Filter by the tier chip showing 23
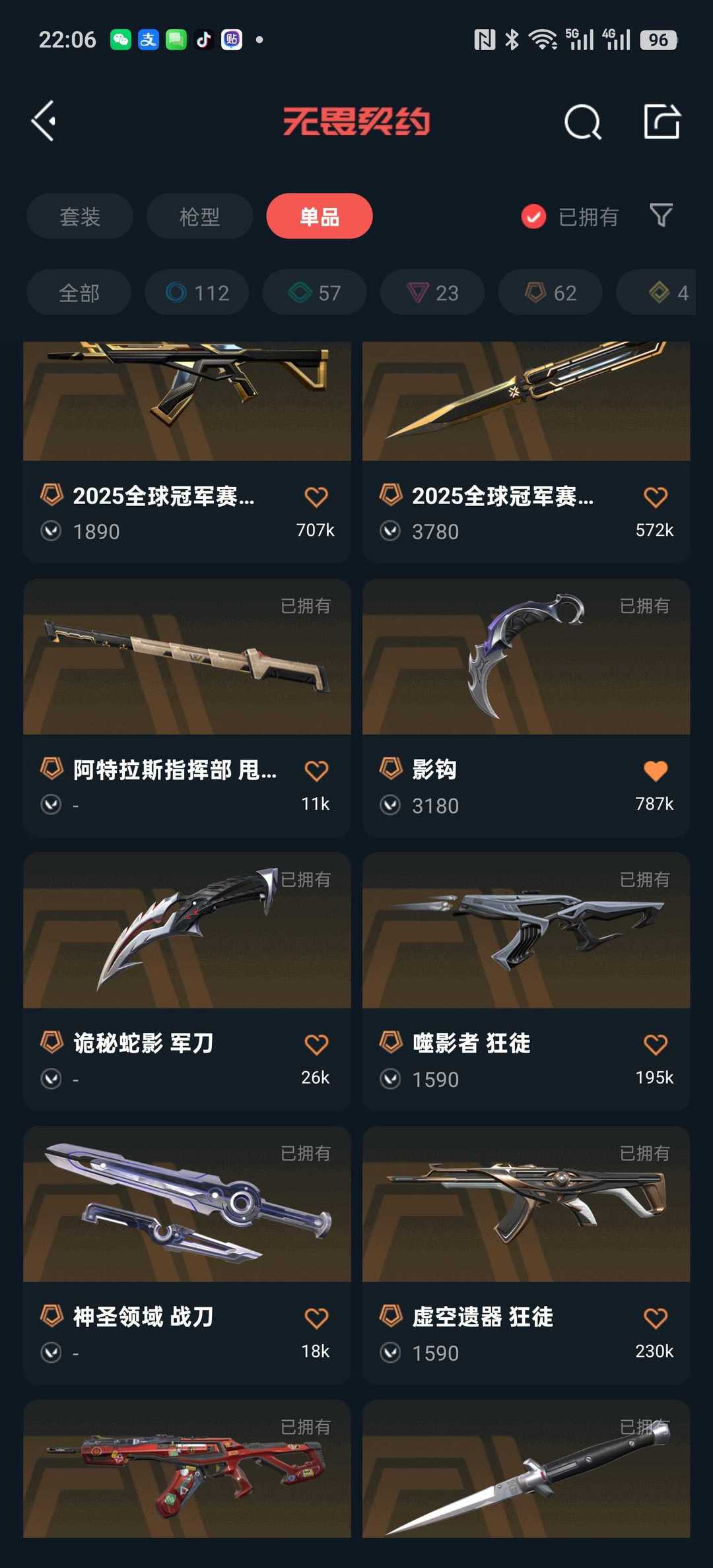The height and width of the screenshot is (1568, 713). tap(432, 292)
